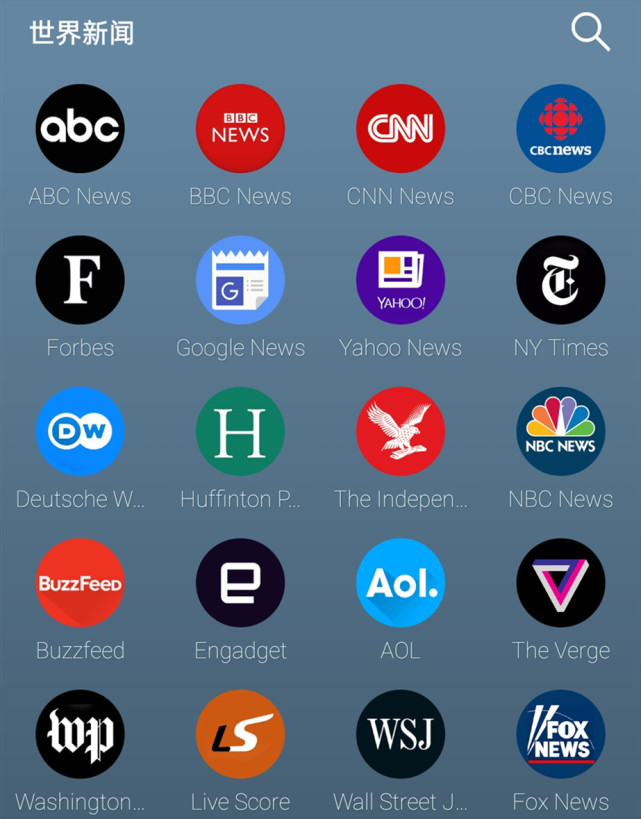Launch Fox News
Viewport: 641px width, 819px height.
pos(560,734)
